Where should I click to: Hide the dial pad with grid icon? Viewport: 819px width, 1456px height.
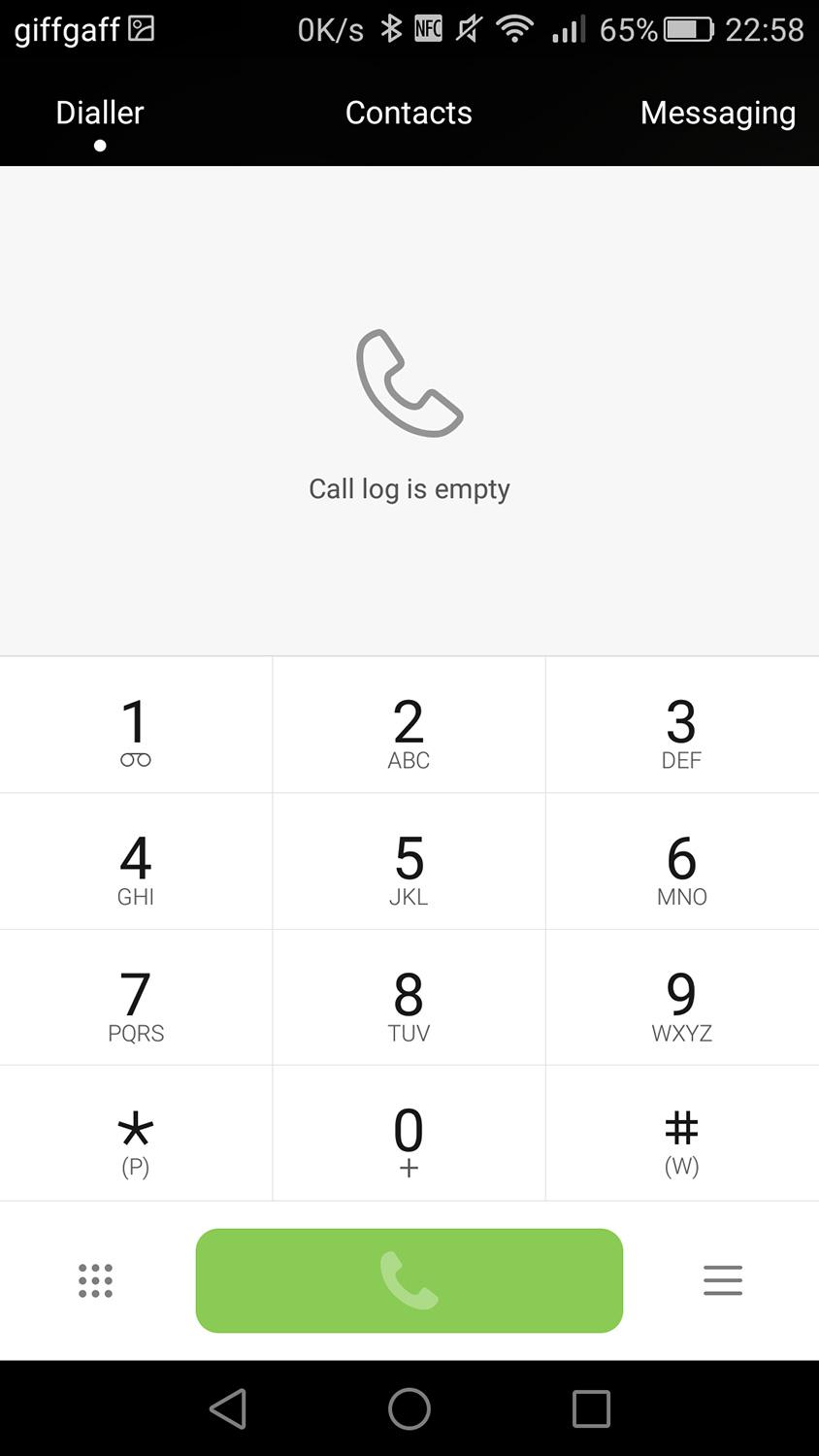[x=95, y=1280]
